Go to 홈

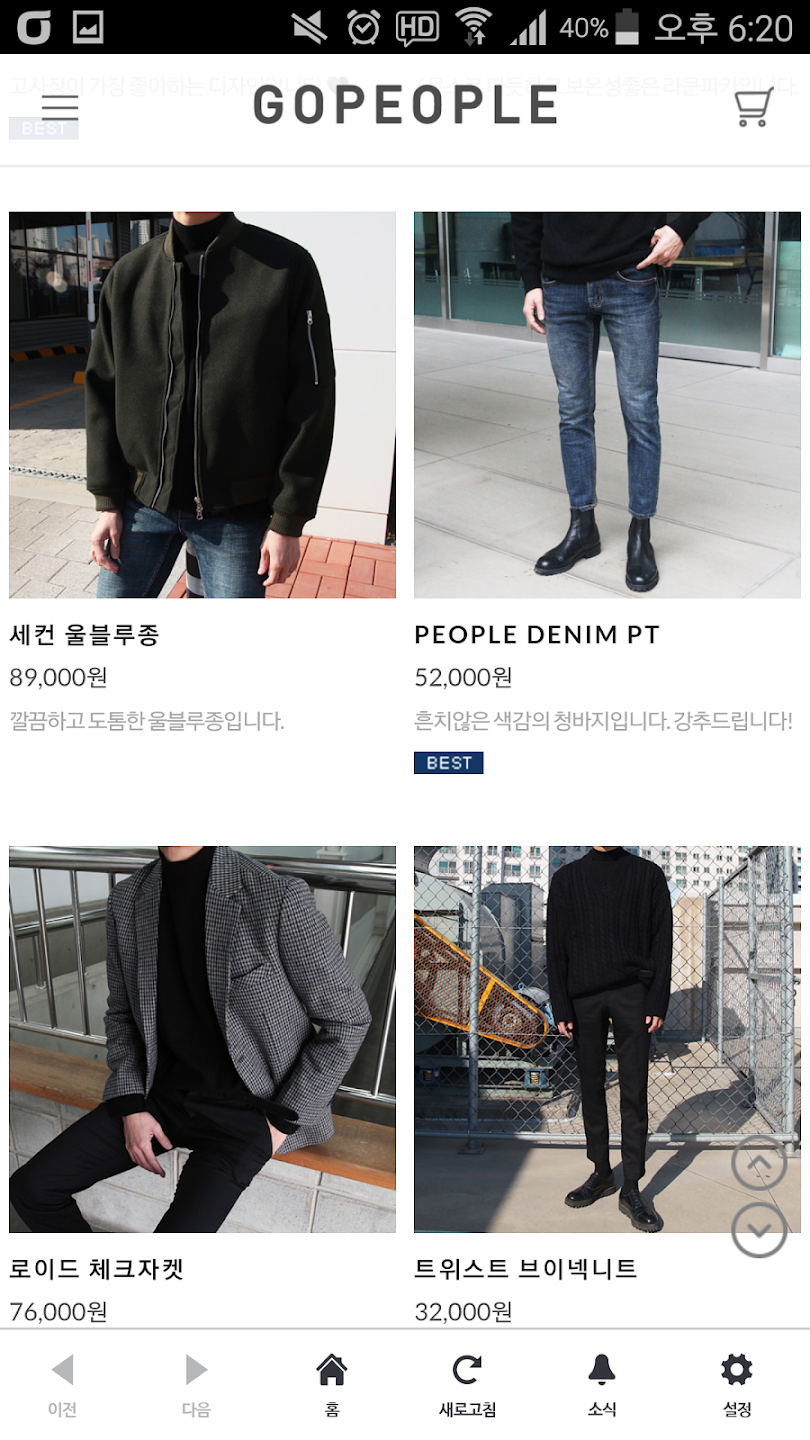coord(332,1384)
